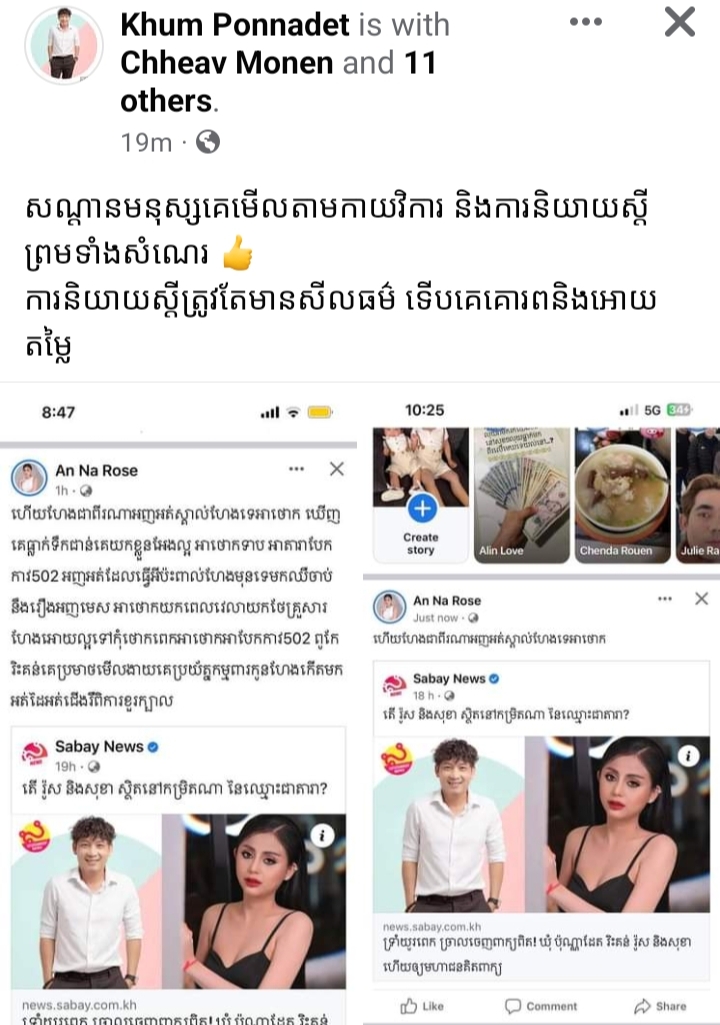Open Khum Ponnadet's profile picture
Screen dimensions: 720x1025
coord(63,45)
